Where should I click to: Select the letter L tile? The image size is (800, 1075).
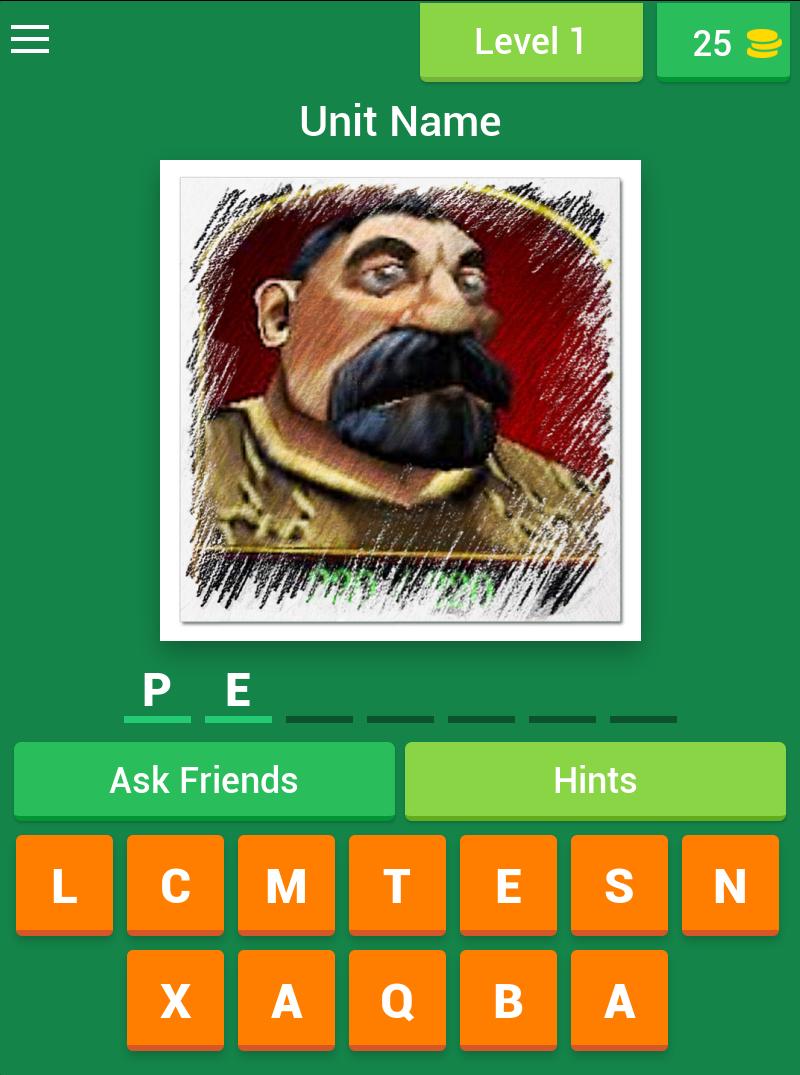coord(64,885)
